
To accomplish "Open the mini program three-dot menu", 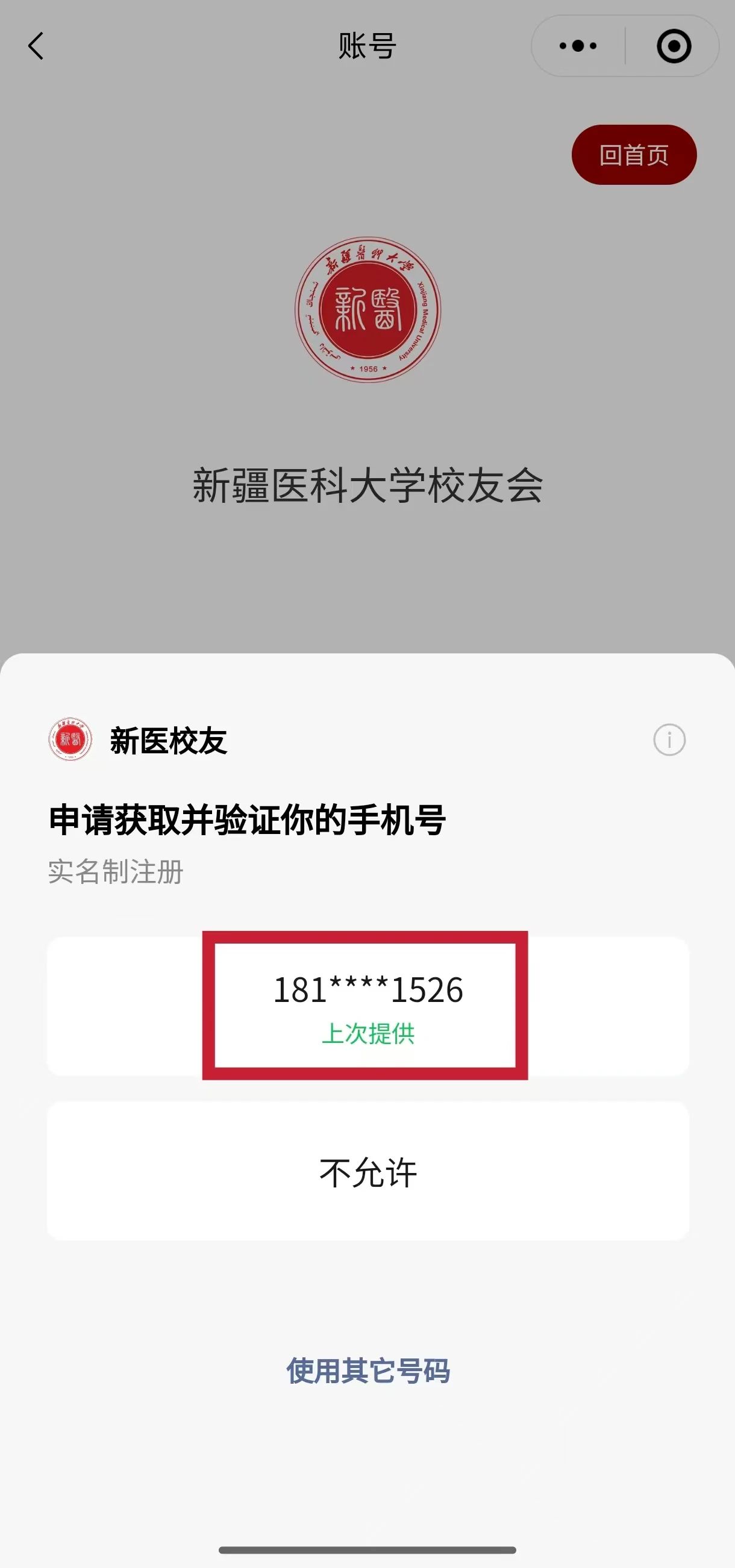I will point(577,46).
